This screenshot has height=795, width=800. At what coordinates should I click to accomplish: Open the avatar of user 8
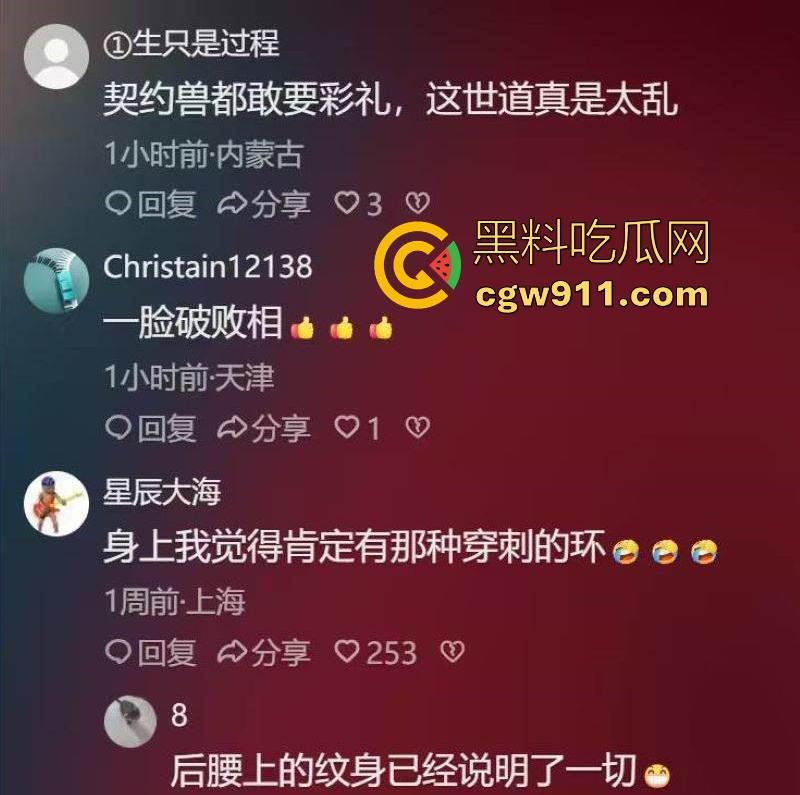(x=131, y=722)
